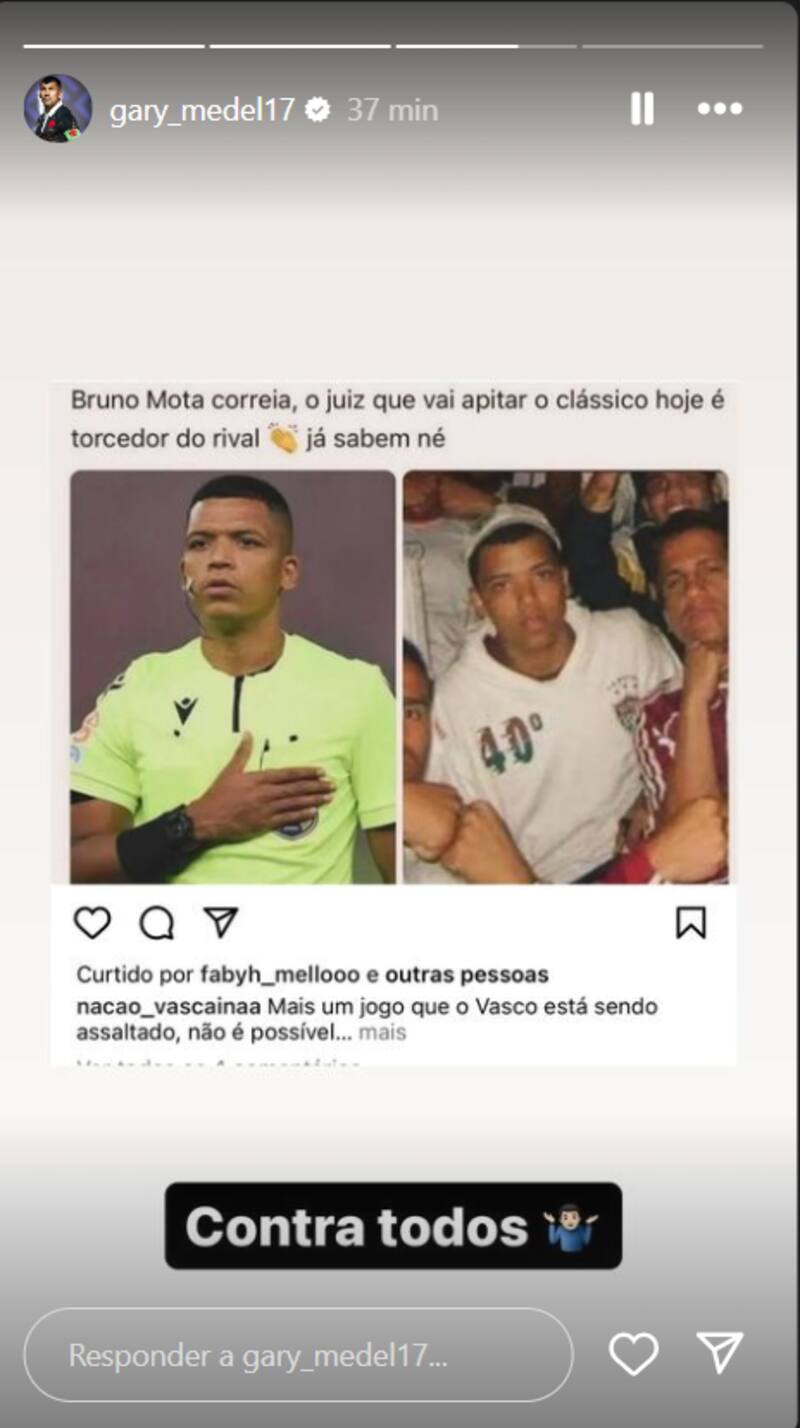Like this story with the heart
The image size is (800, 1428).
coord(634,1354)
